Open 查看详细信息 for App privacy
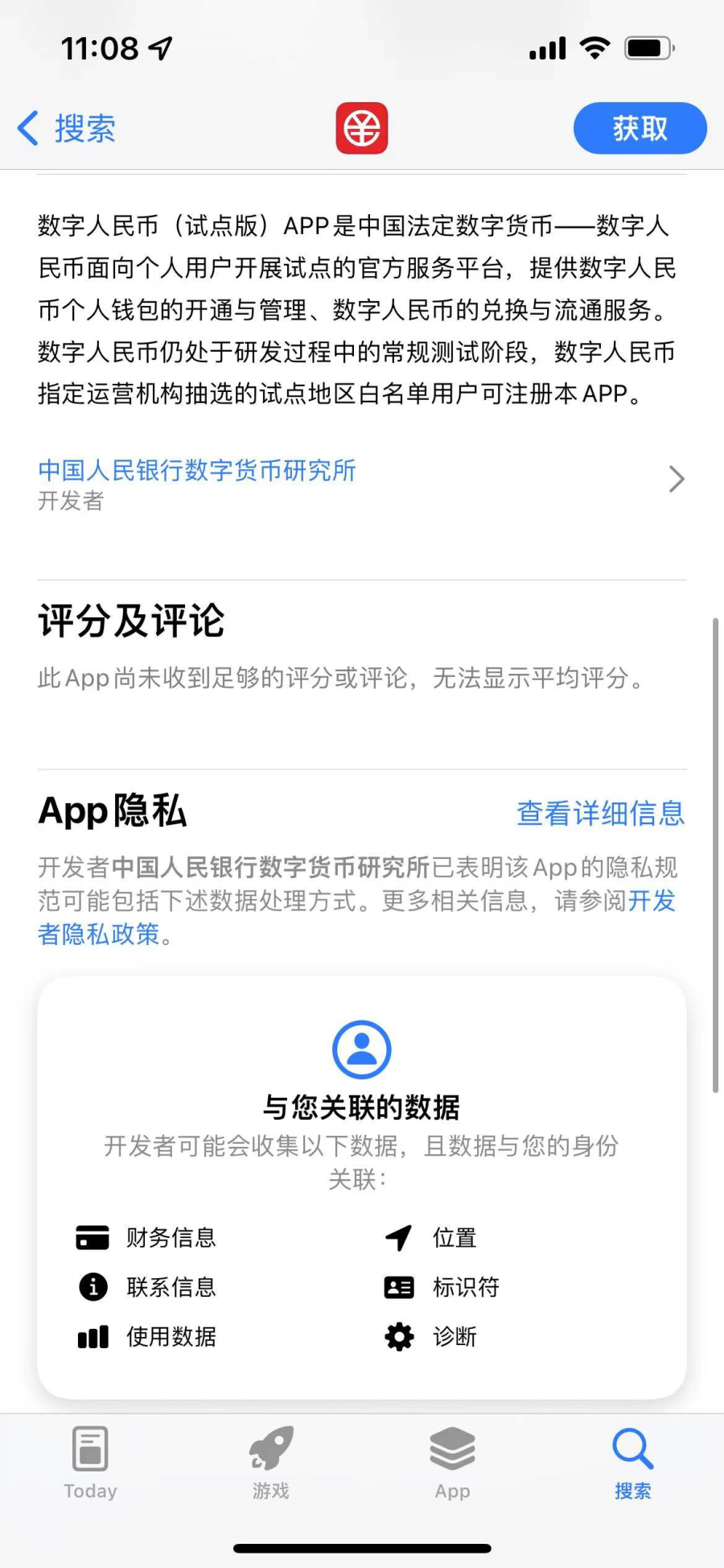 click(600, 813)
